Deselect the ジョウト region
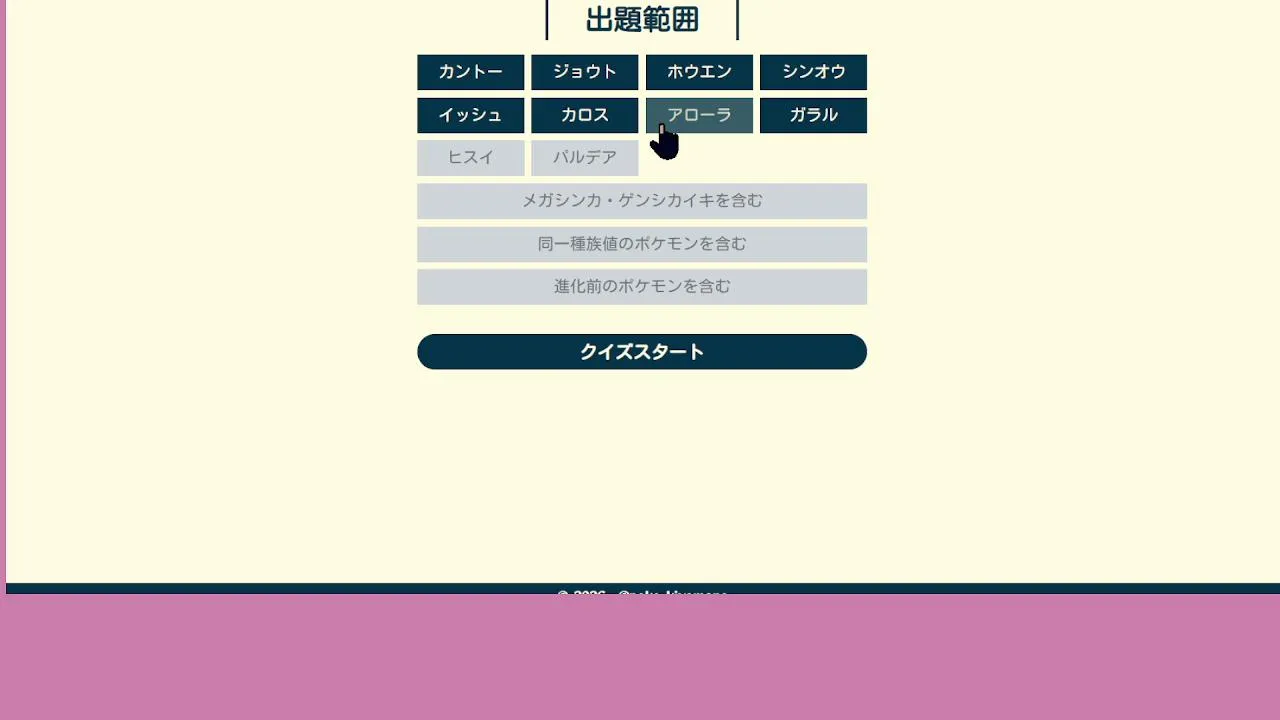Viewport: 1280px width, 720px height. 584,72
